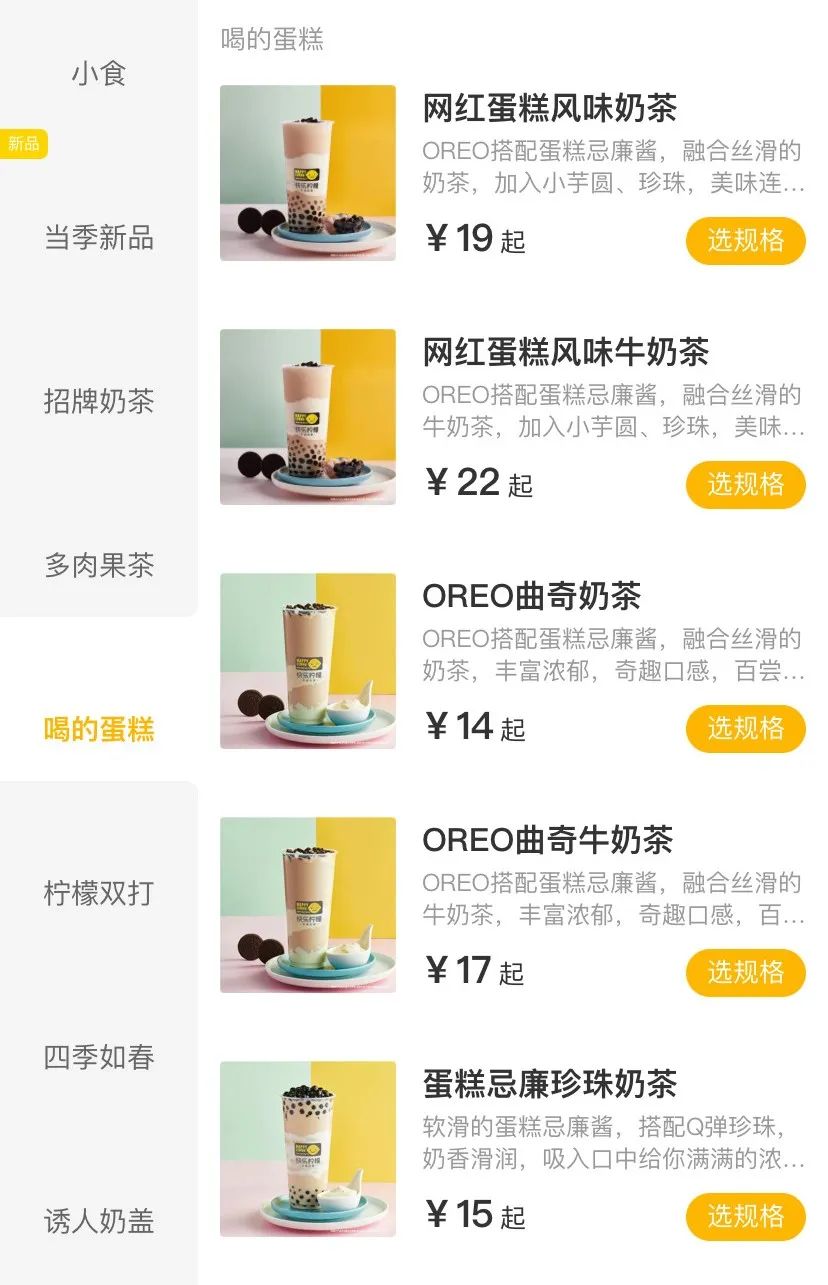Viewport: 828px width, 1285px height.
Task: Go to the 多肉果茶 category
Action: (x=98, y=566)
